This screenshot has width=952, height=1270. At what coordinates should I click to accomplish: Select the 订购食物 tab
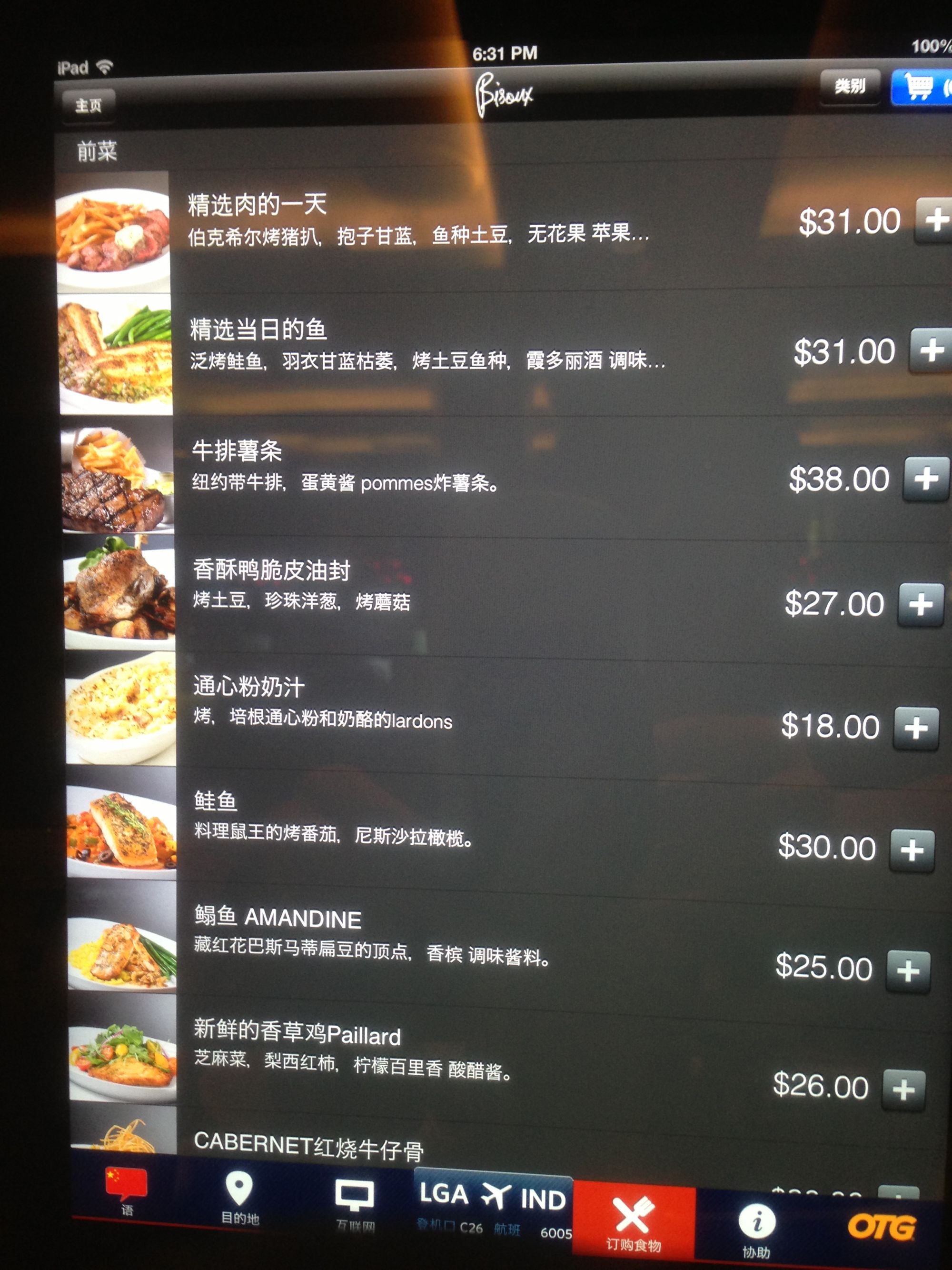coord(633,1220)
